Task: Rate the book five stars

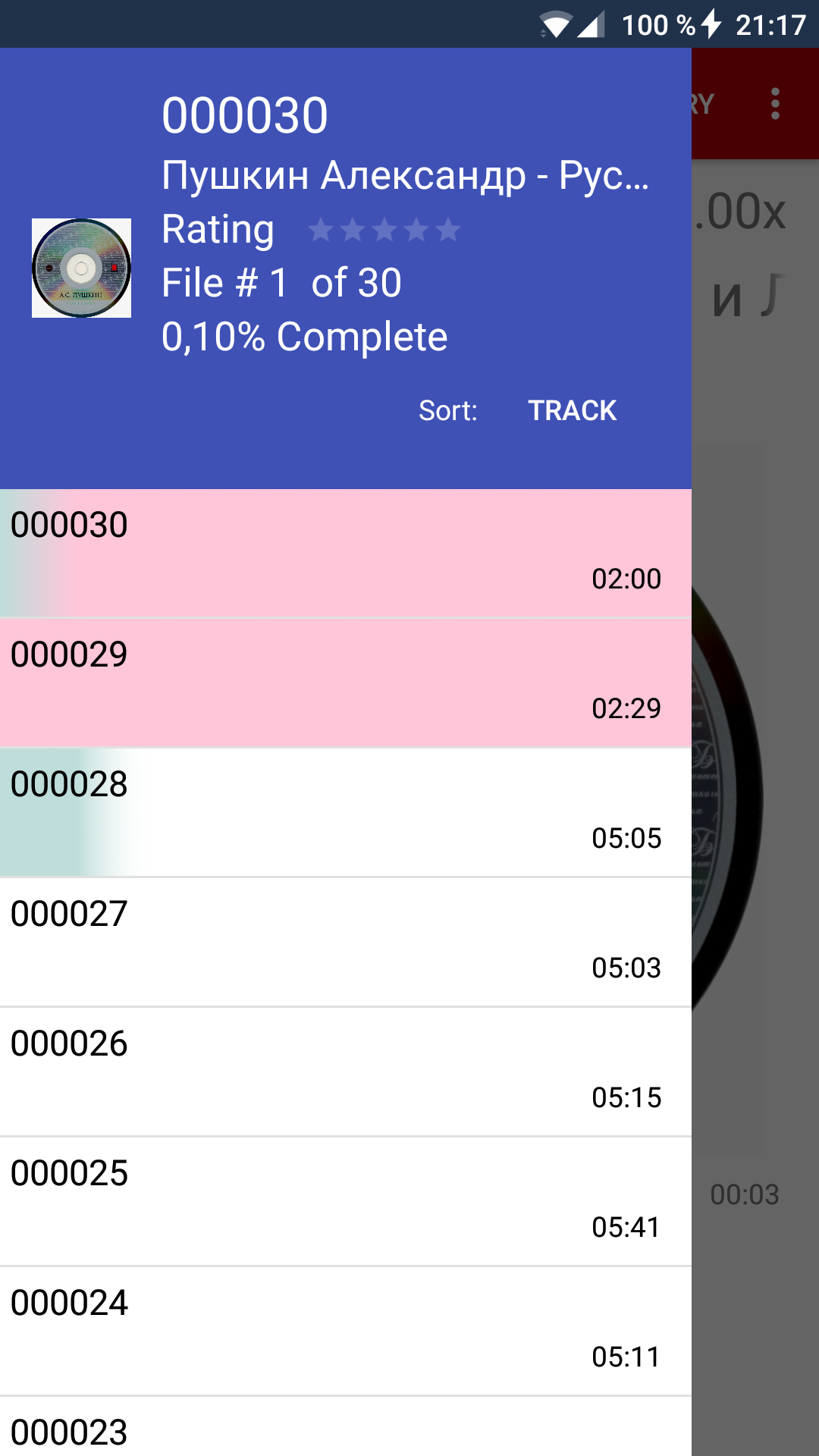Action: point(449,230)
